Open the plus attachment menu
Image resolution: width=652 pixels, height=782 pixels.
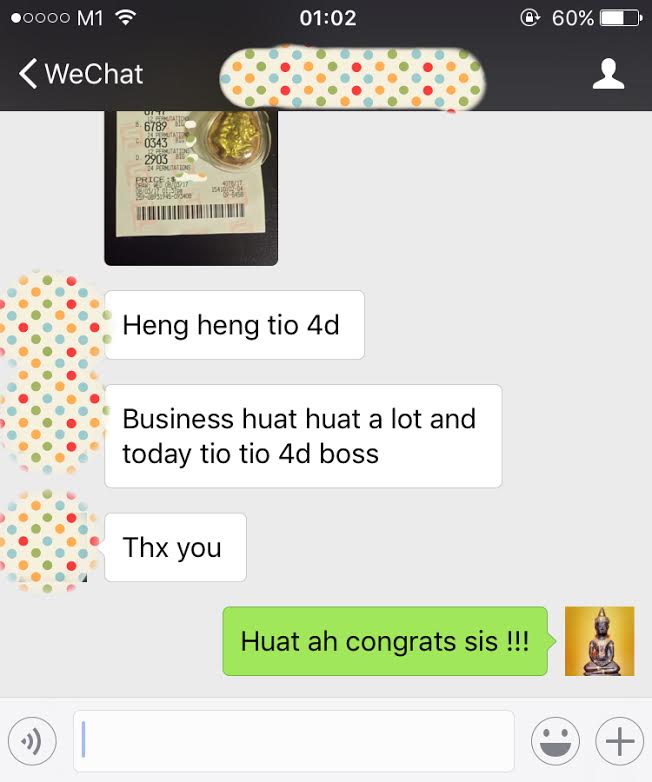(x=620, y=741)
